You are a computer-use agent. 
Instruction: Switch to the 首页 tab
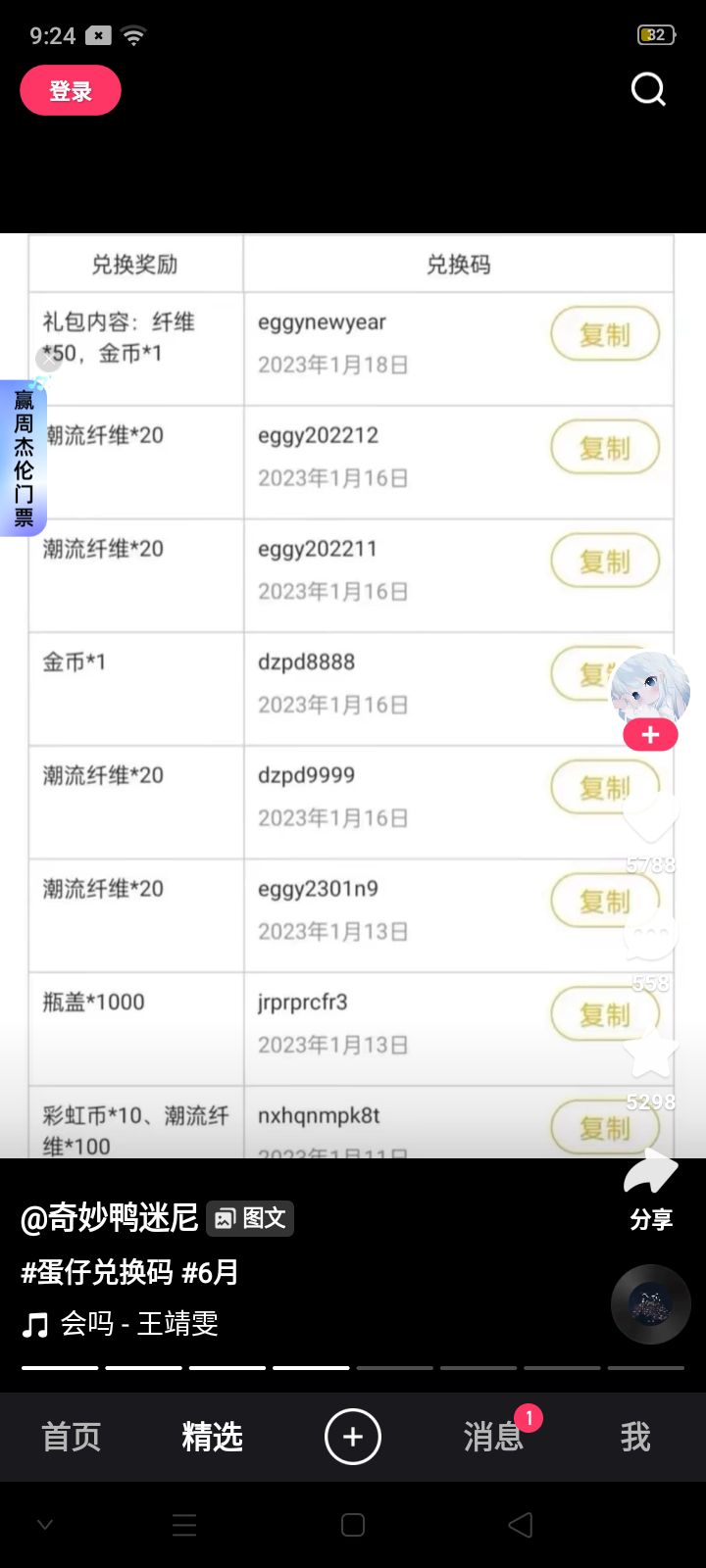[x=71, y=1437]
